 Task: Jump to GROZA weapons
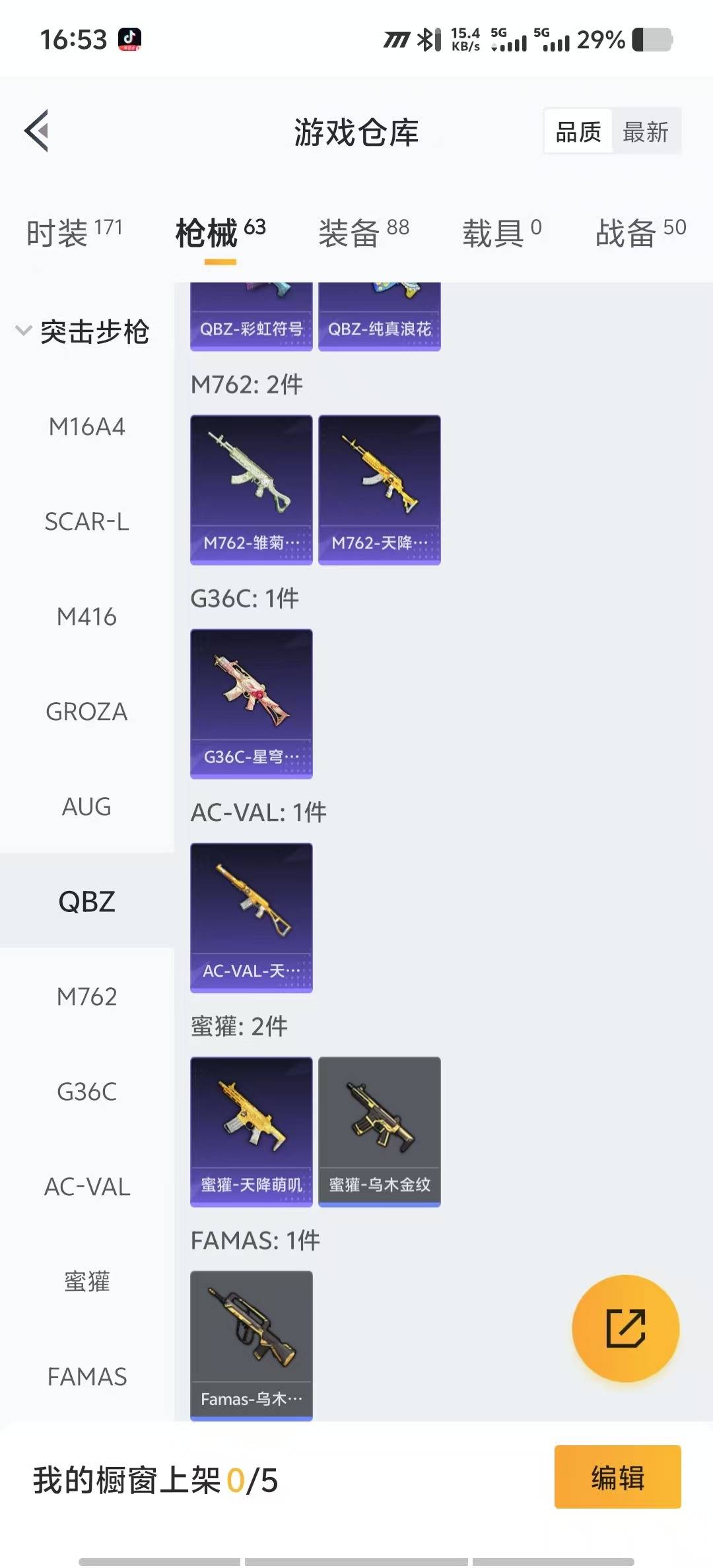tap(86, 712)
